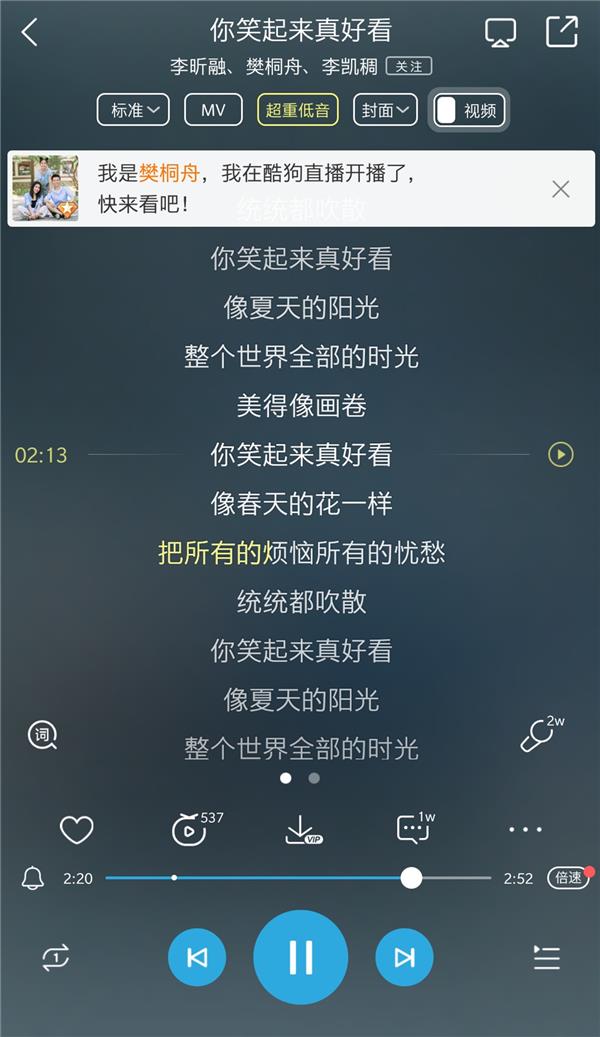Screen dimensions: 600x1037
Task: Select the 超重低音 sound effect
Action: (297, 110)
